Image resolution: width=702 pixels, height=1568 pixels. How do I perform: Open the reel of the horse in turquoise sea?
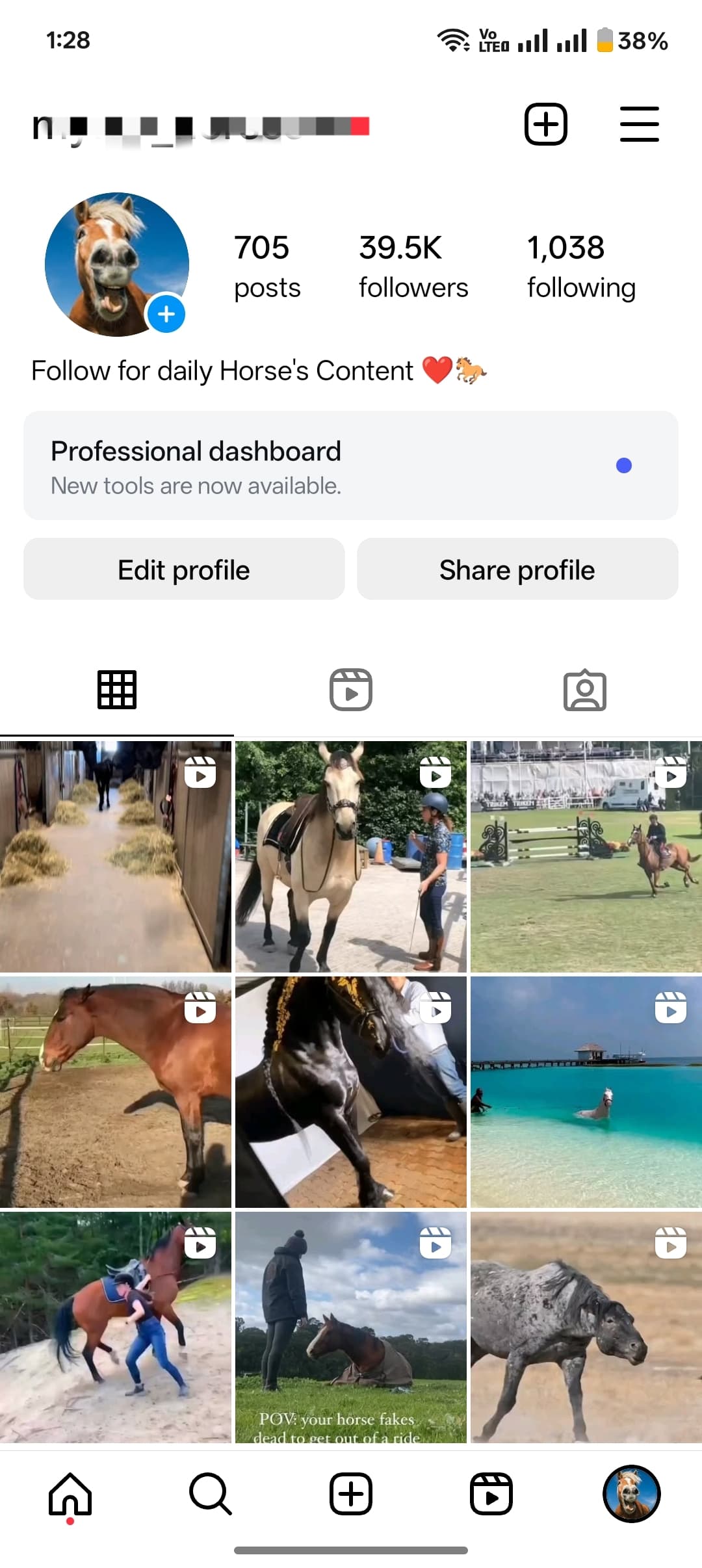[x=586, y=1092]
